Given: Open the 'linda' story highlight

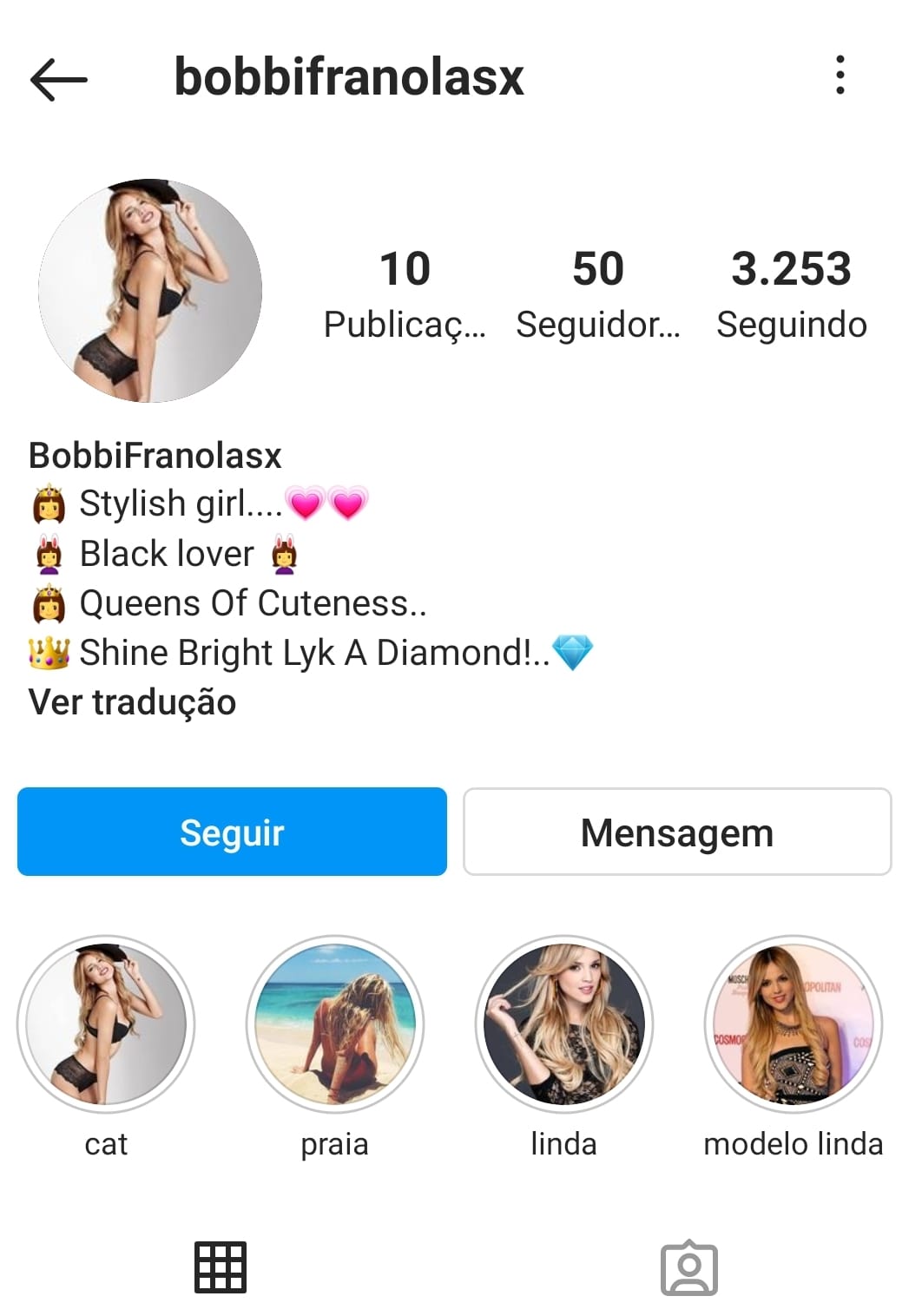Looking at the screenshot, I should (564, 1024).
